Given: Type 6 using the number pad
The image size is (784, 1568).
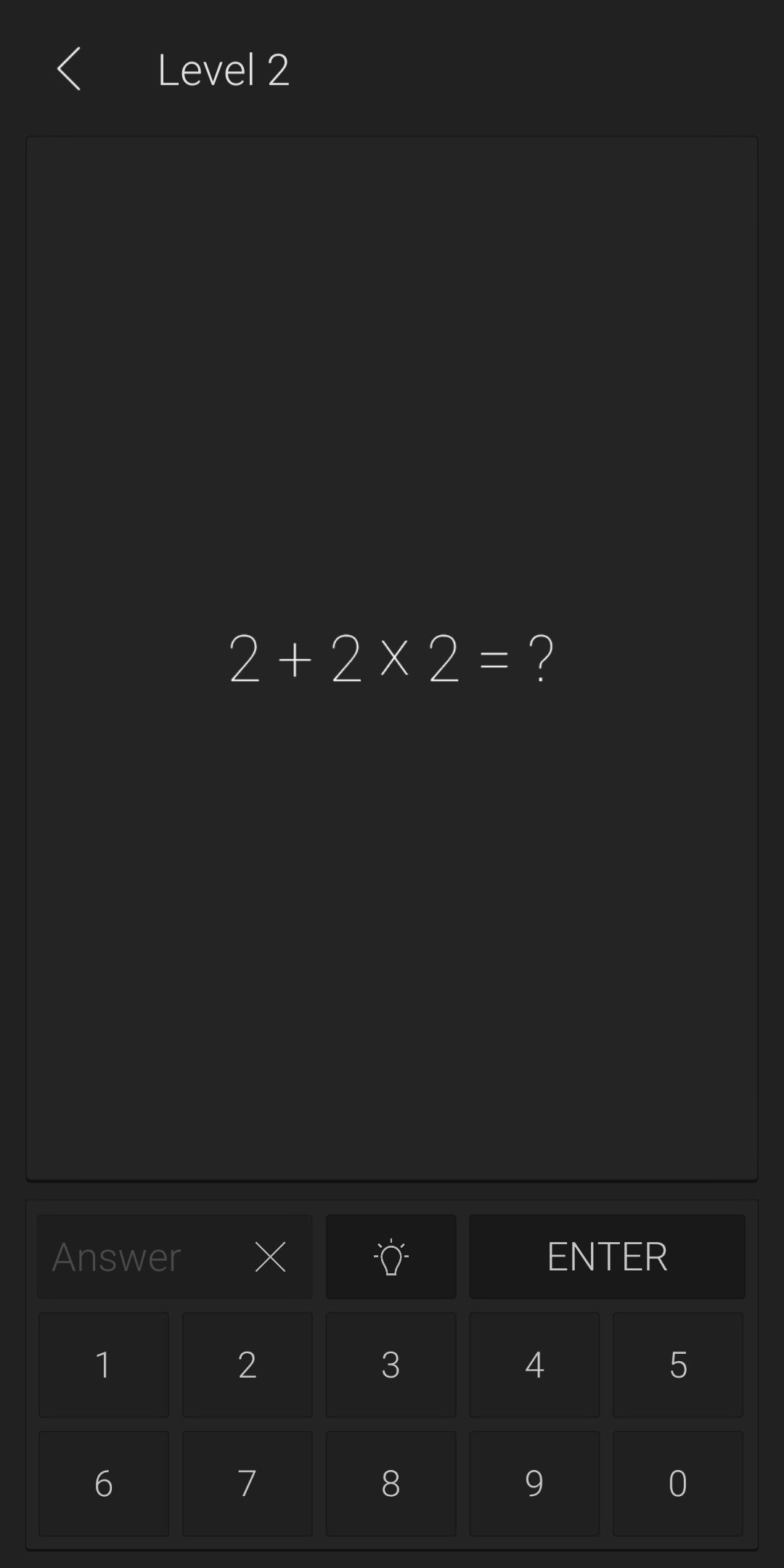Looking at the screenshot, I should 104,1484.
